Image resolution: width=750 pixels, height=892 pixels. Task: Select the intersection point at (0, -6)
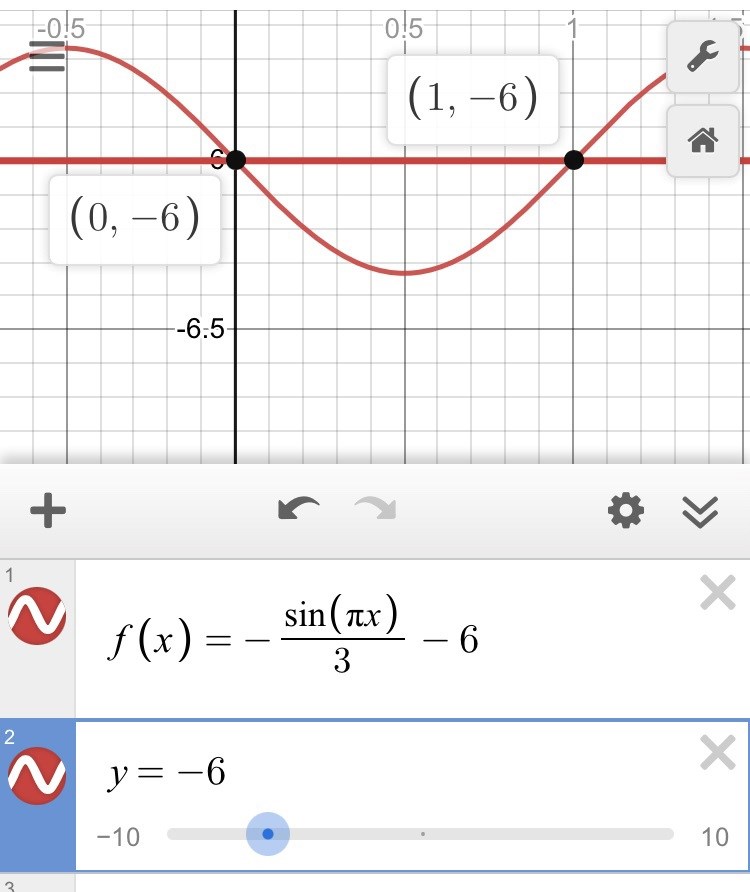[236, 160]
